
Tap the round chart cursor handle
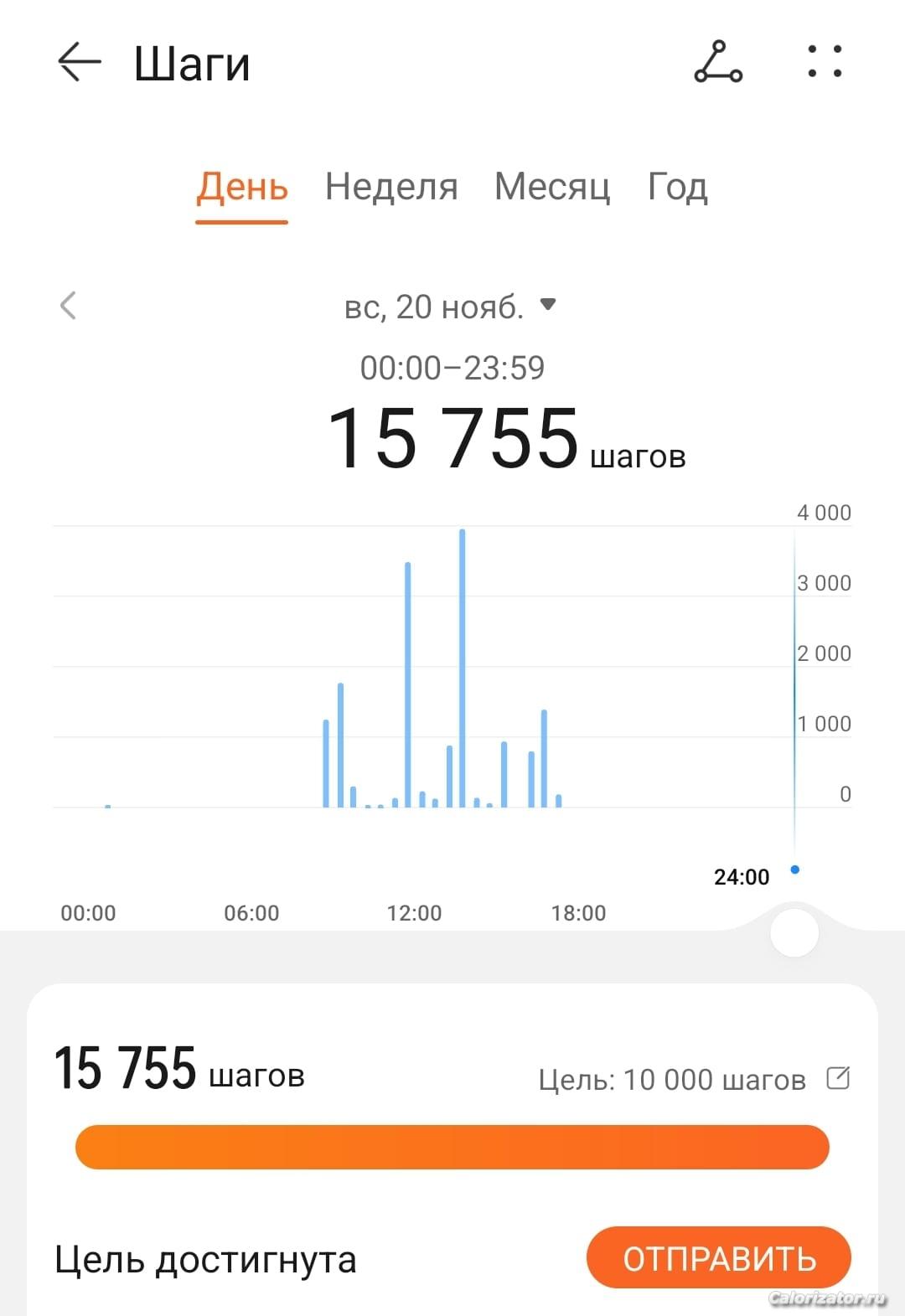tap(794, 932)
